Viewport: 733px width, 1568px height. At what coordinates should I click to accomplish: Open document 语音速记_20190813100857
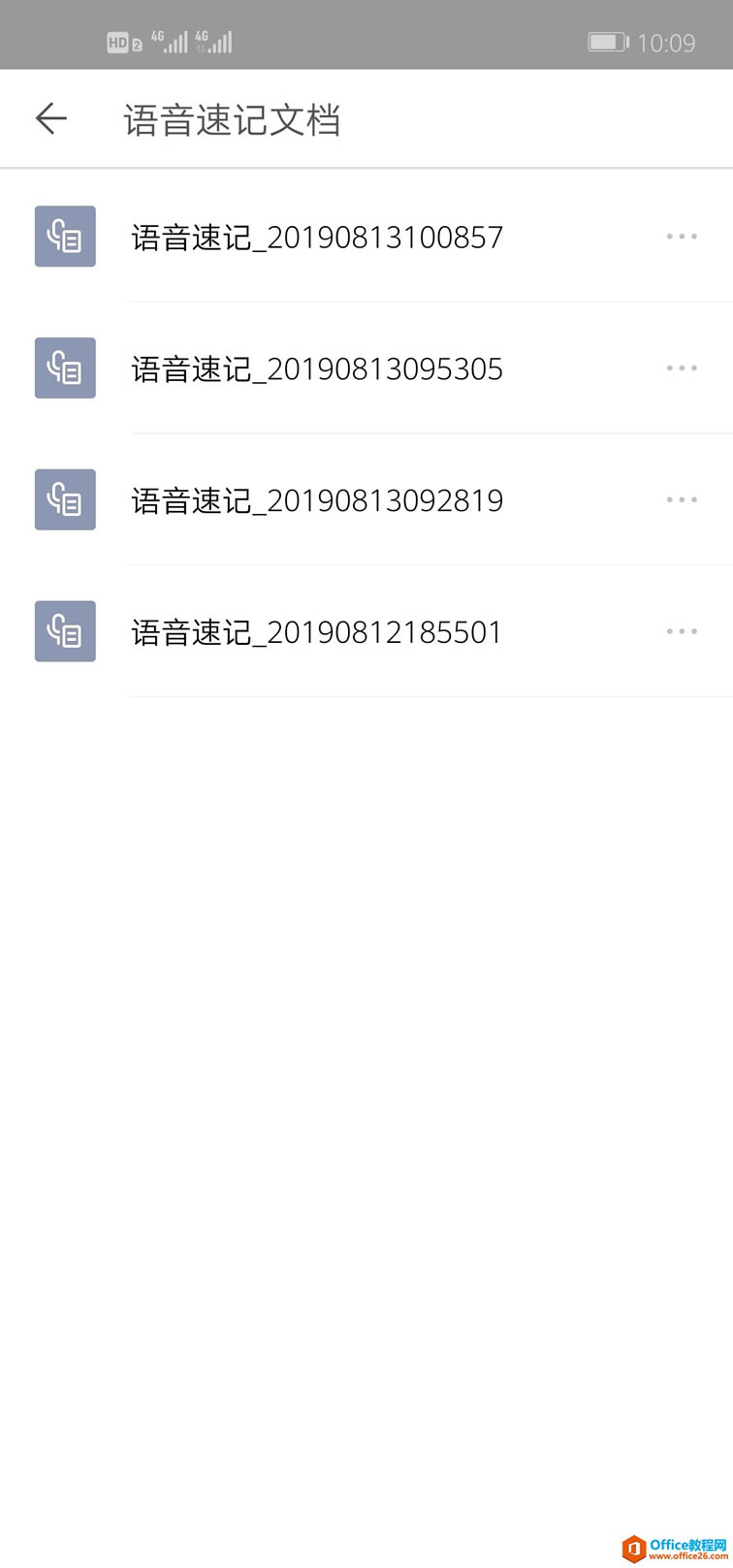[x=317, y=237]
